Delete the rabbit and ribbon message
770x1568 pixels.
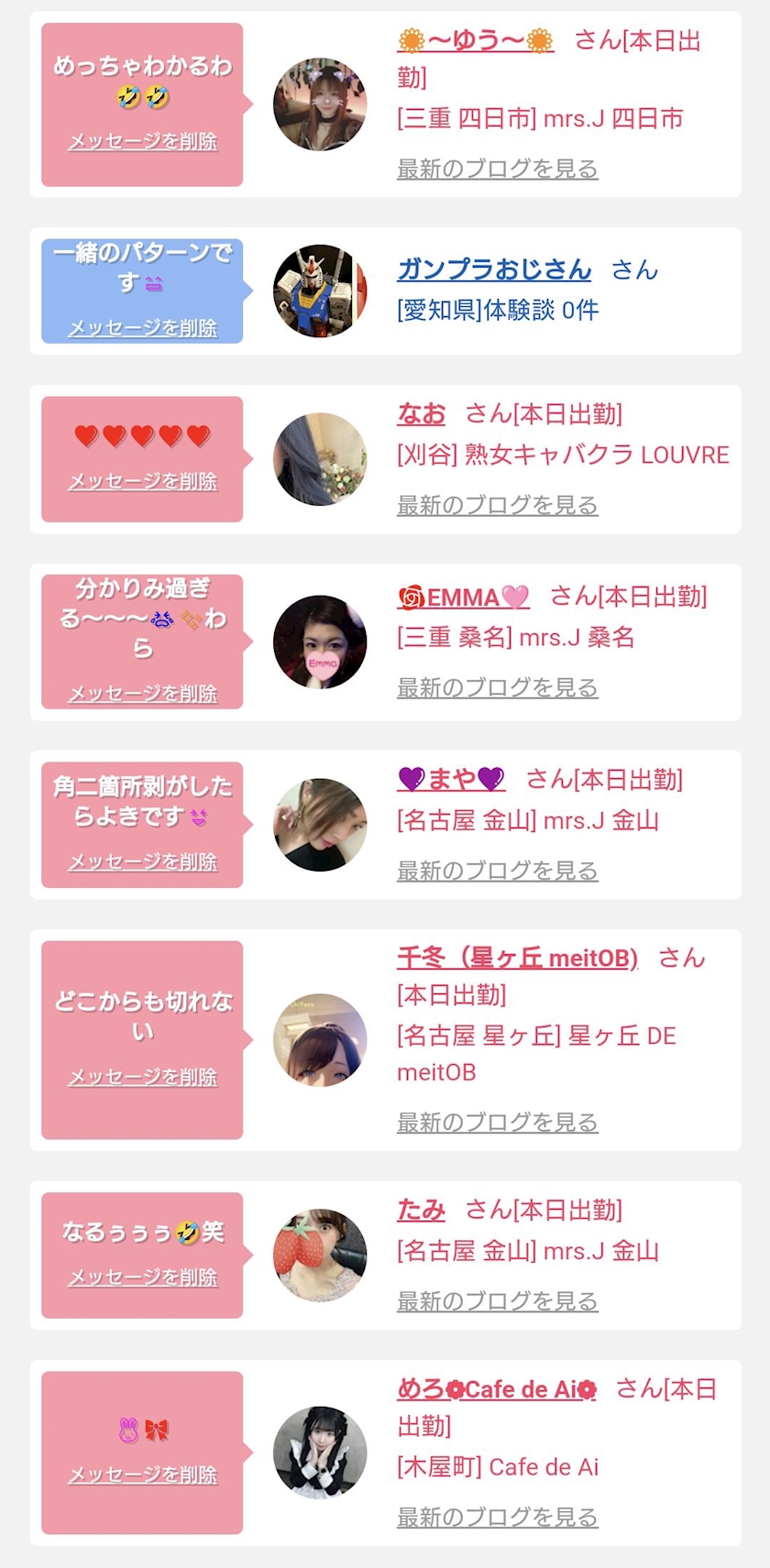[142, 1475]
